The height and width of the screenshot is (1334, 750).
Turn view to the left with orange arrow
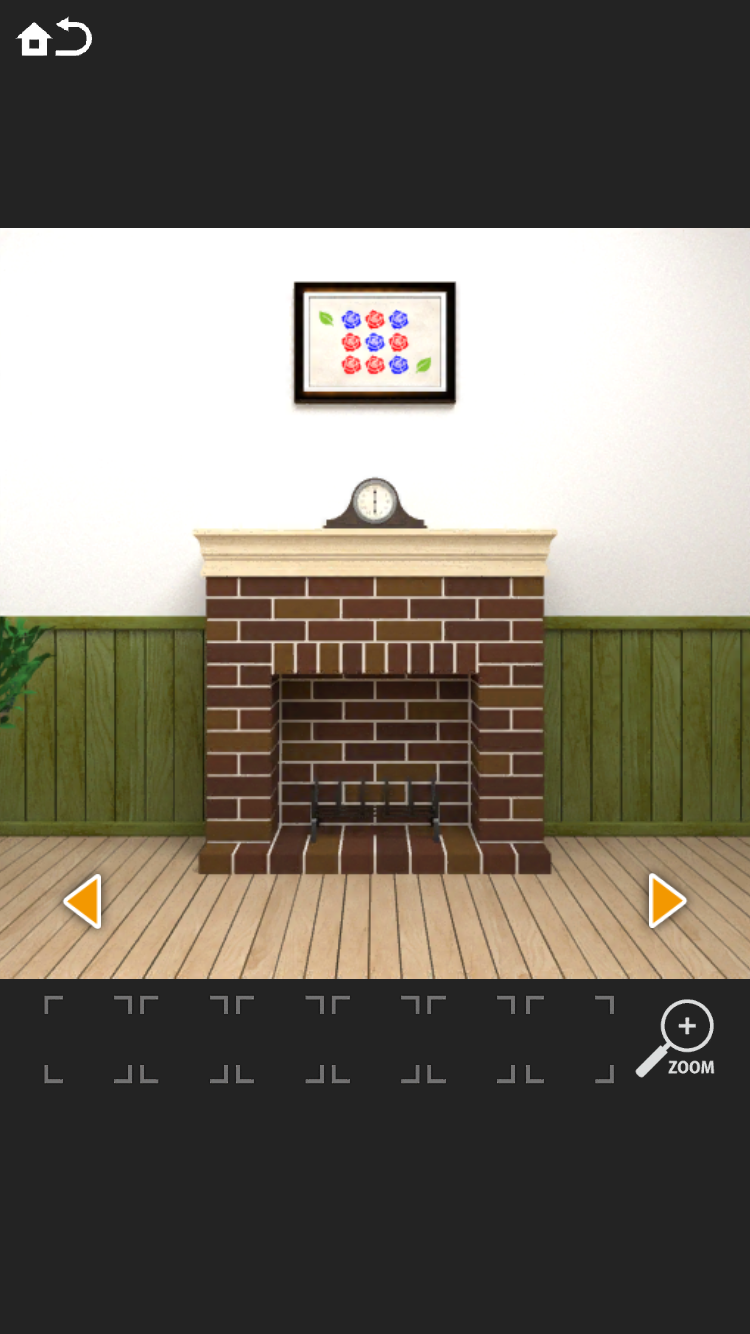click(83, 901)
